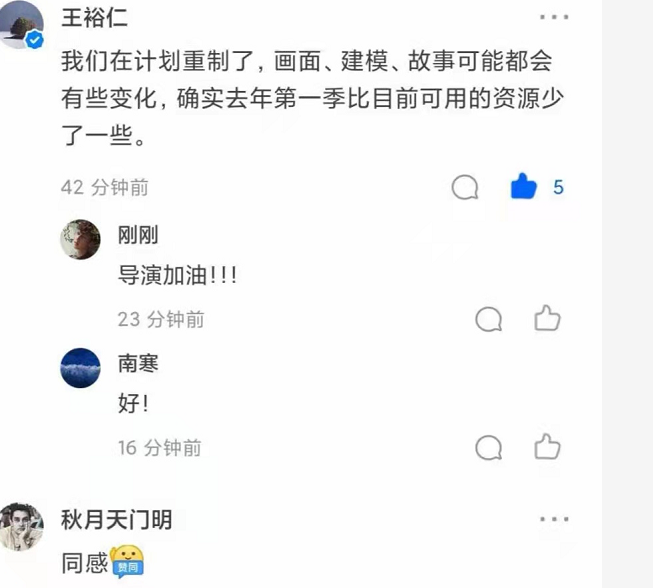Reply to 王裕仁's comment via comment icon
The height and width of the screenshot is (588, 653).
click(465, 187)
